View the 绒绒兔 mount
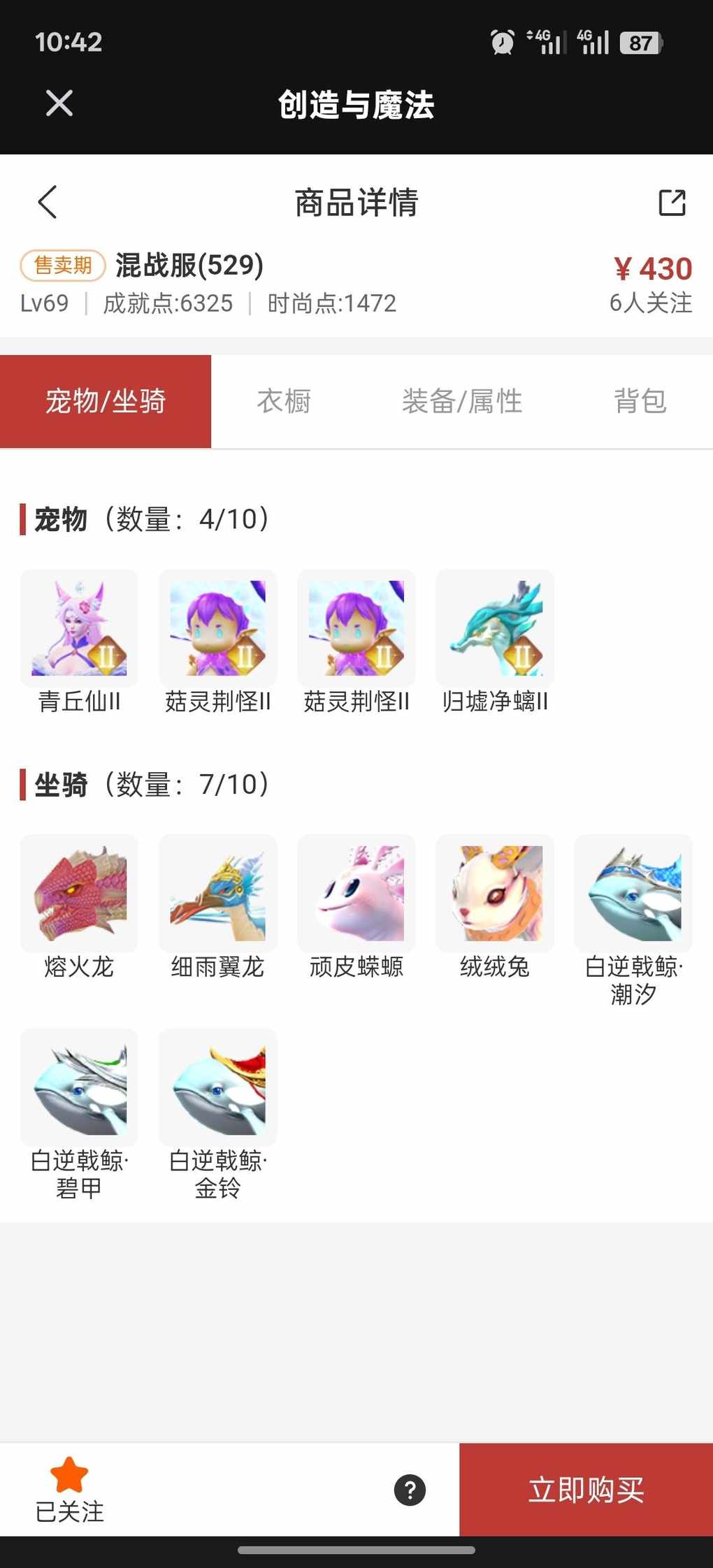 coord(495,893)
